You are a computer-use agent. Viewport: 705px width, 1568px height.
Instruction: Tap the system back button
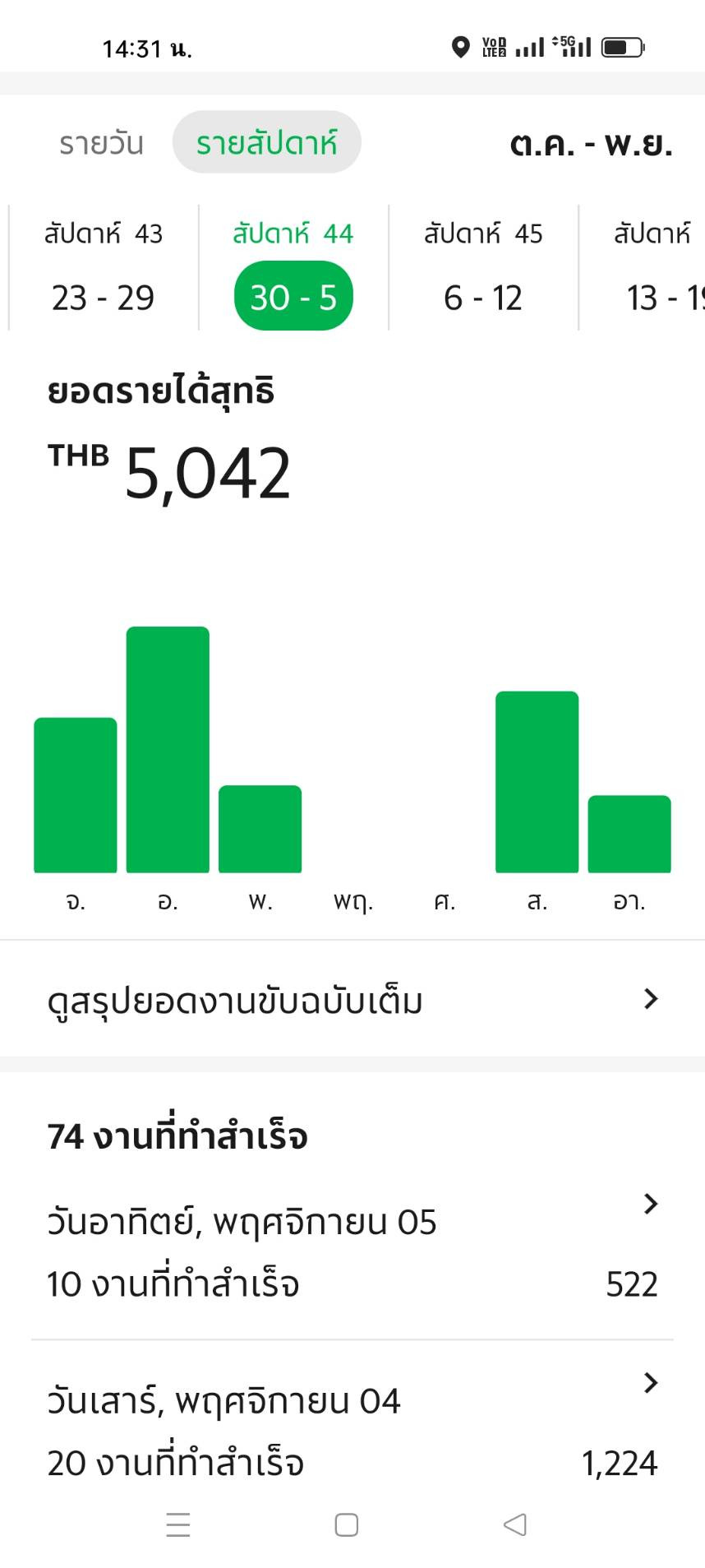[x=515, y=1524]
